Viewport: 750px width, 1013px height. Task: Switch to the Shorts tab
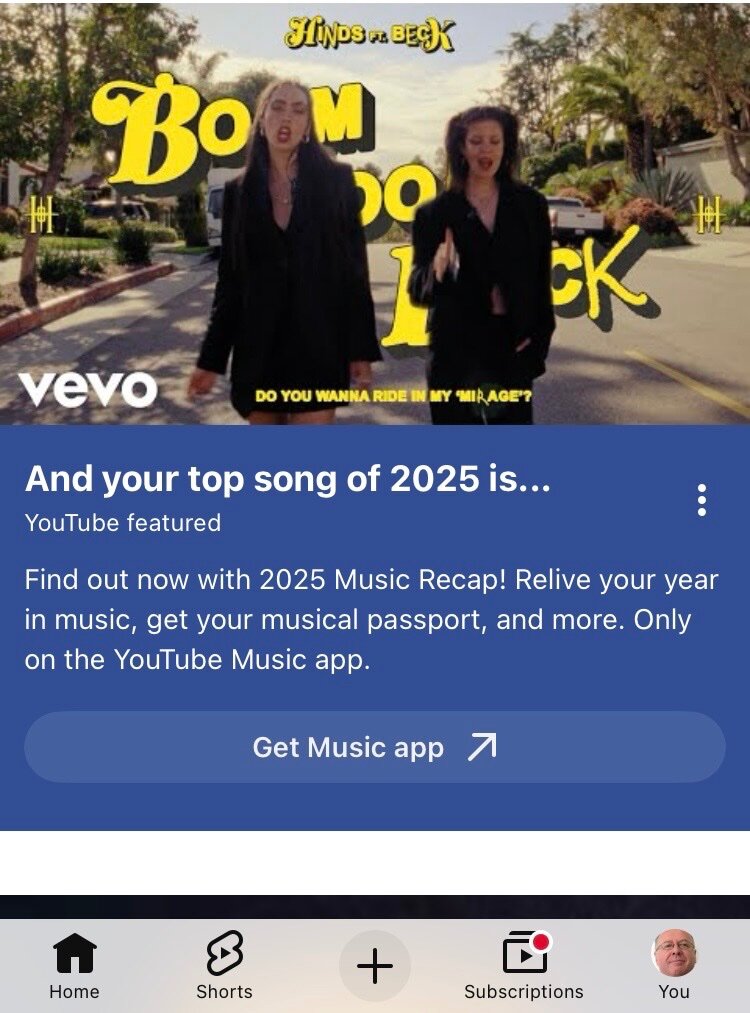(x=224, y=965)
